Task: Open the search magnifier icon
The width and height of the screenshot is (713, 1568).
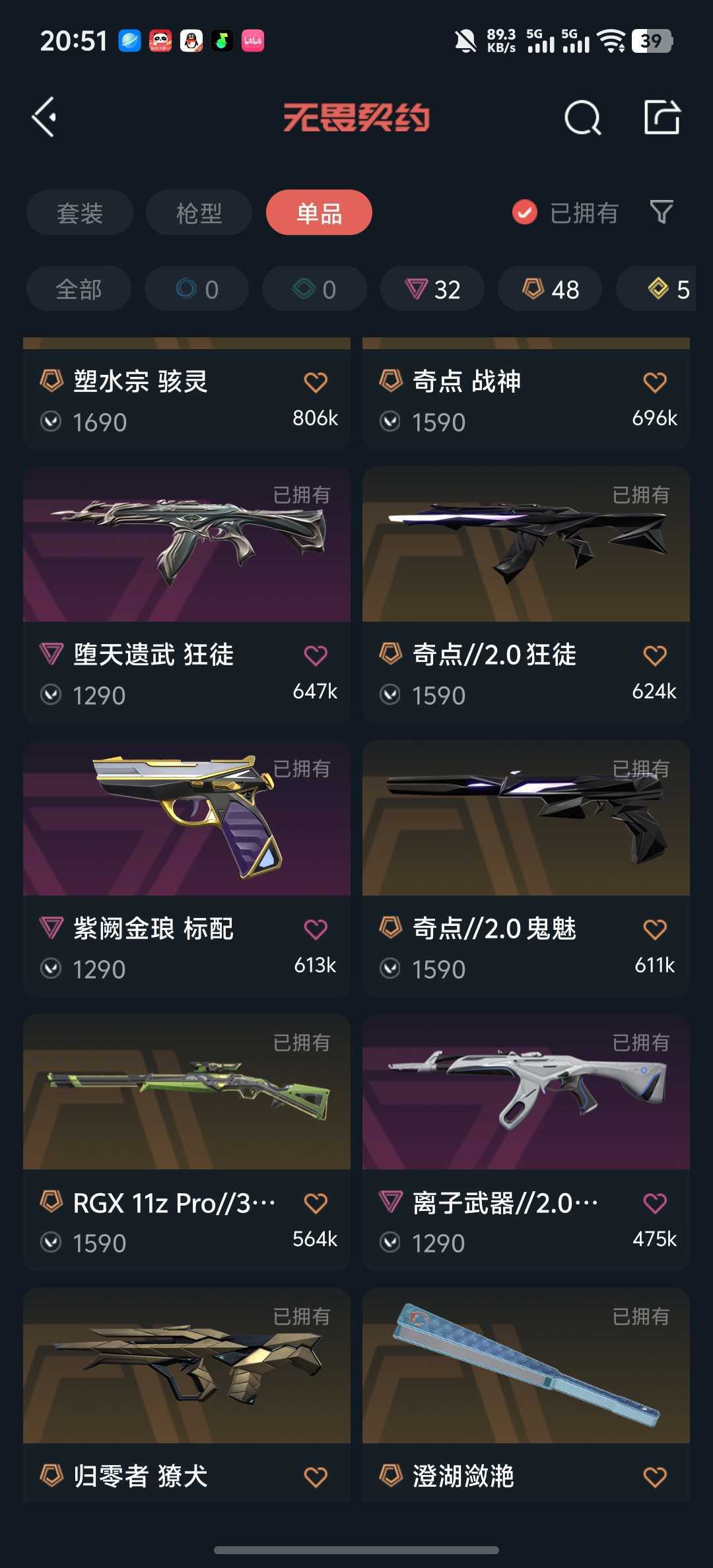Action: click(x=582, y=118)
